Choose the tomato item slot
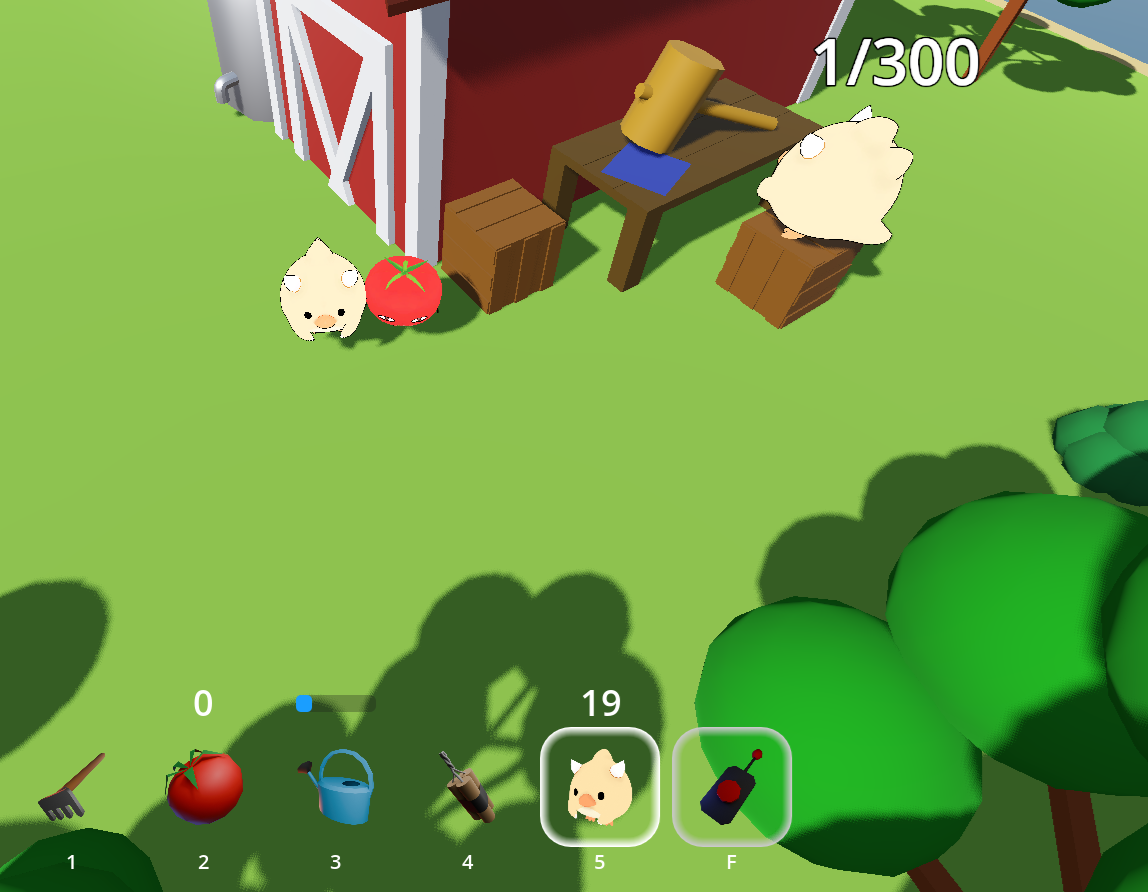Image resolution: width=1148 pixels, height=892 pixels. click(204, 787)
